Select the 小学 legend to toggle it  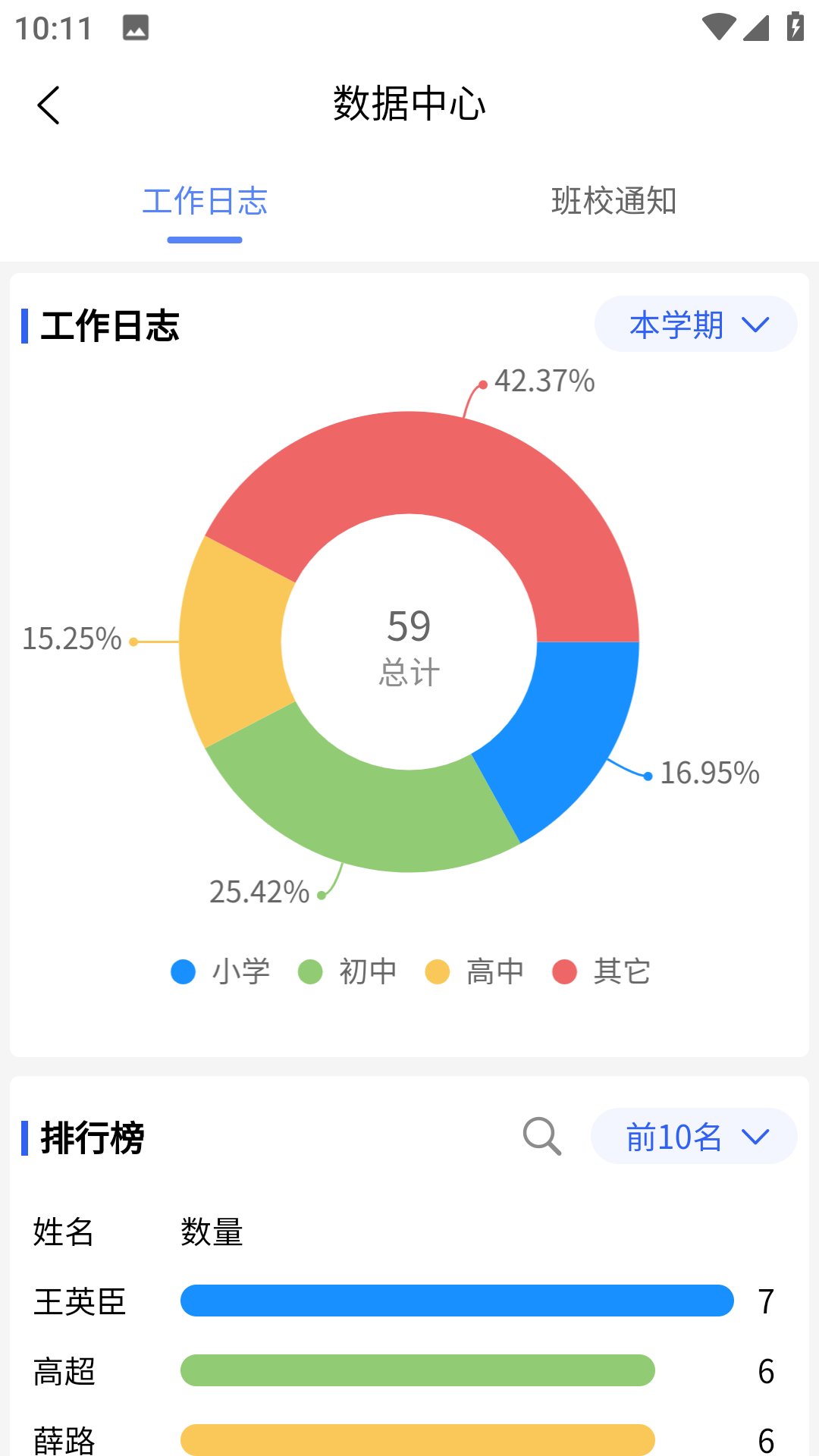coord(182,971)
